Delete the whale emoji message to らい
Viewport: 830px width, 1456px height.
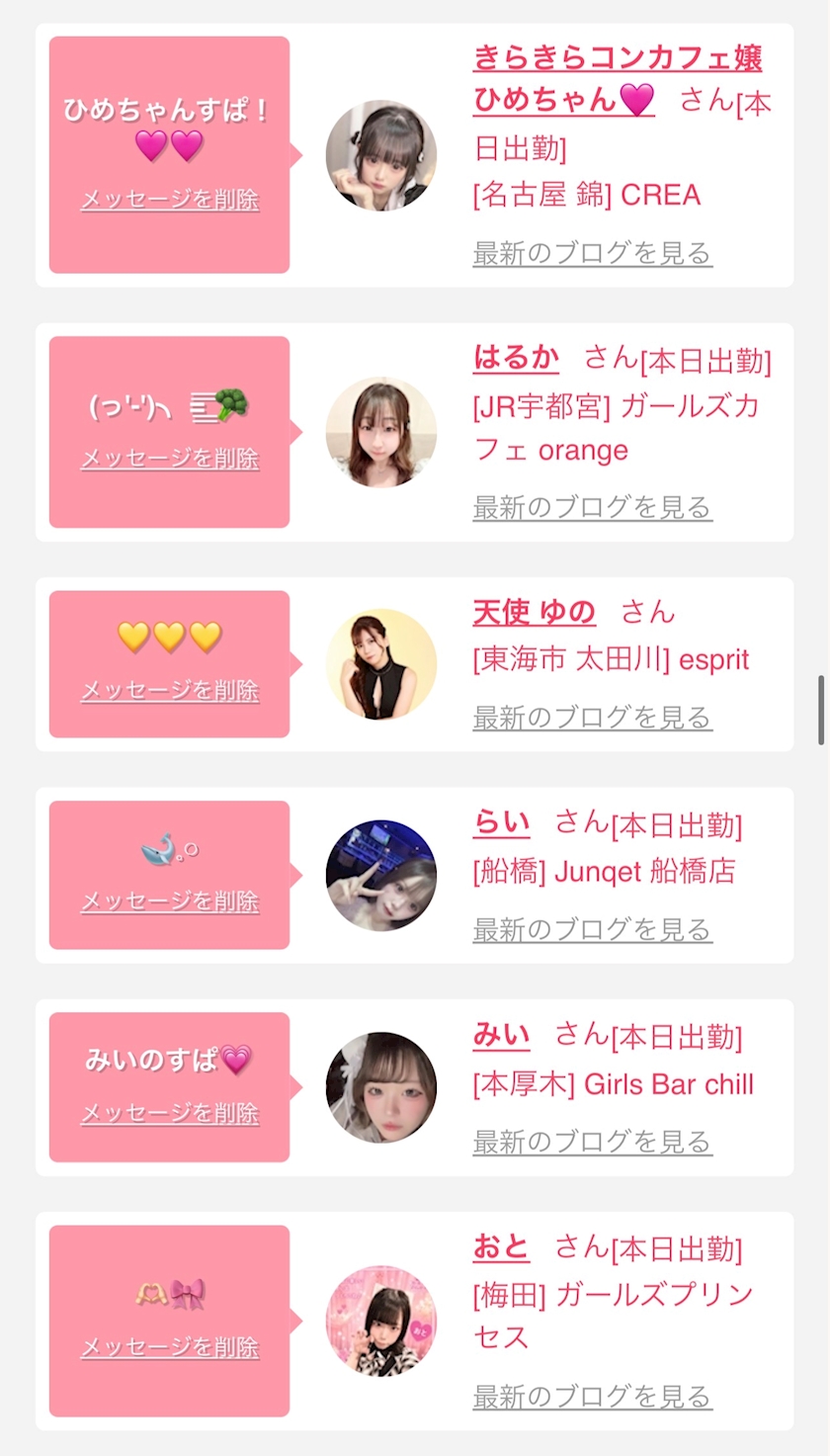[170, 901]
